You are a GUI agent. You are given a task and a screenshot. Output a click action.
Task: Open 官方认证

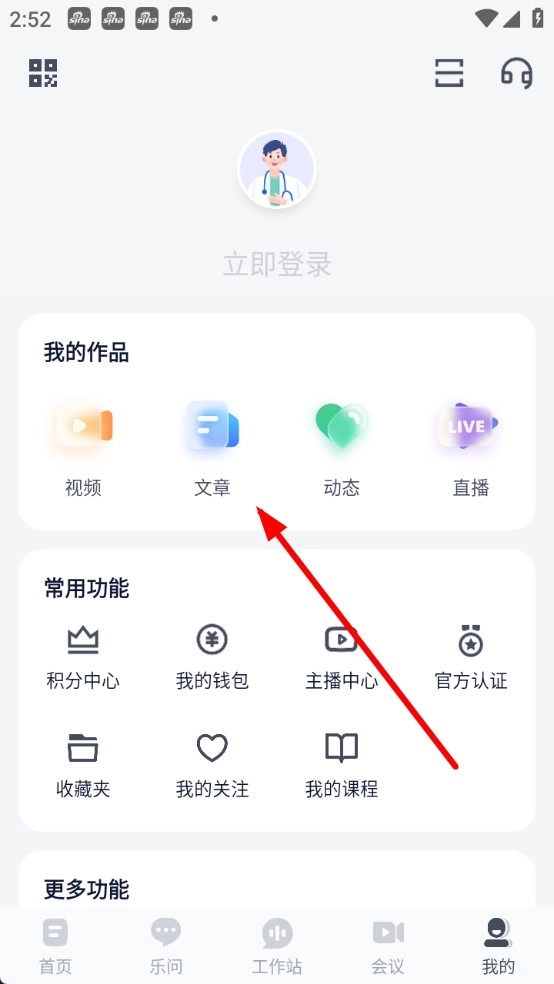471,657
